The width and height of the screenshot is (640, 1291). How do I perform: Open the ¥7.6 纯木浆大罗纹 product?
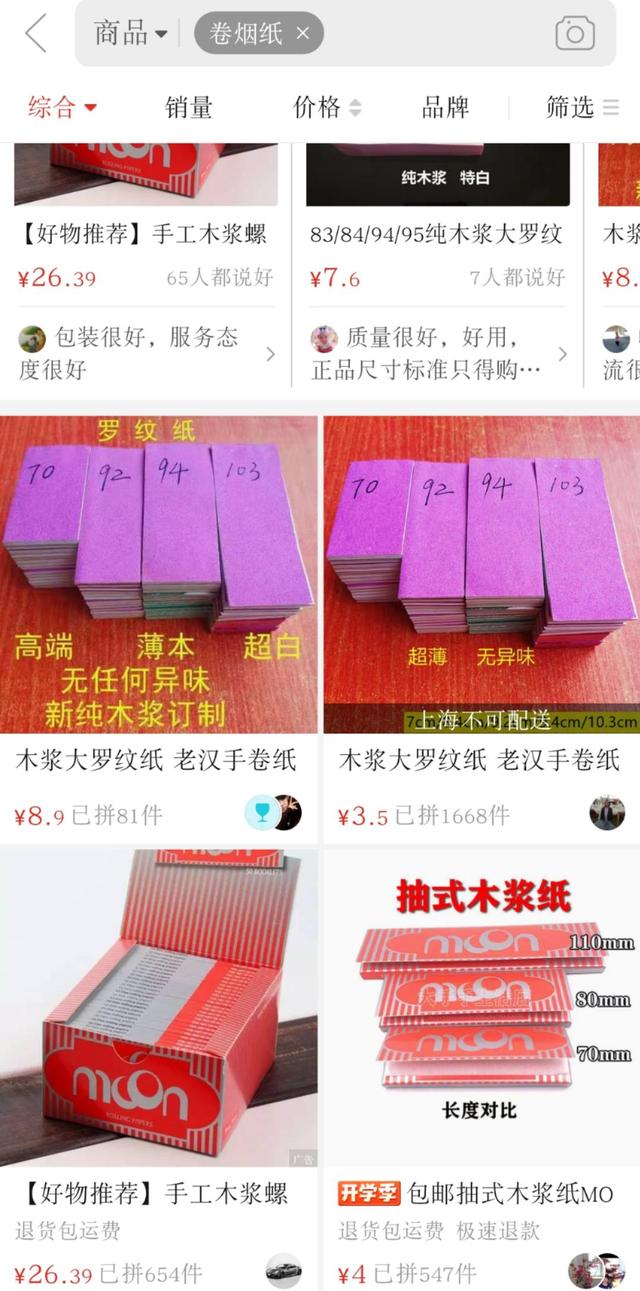click(437, 235)
